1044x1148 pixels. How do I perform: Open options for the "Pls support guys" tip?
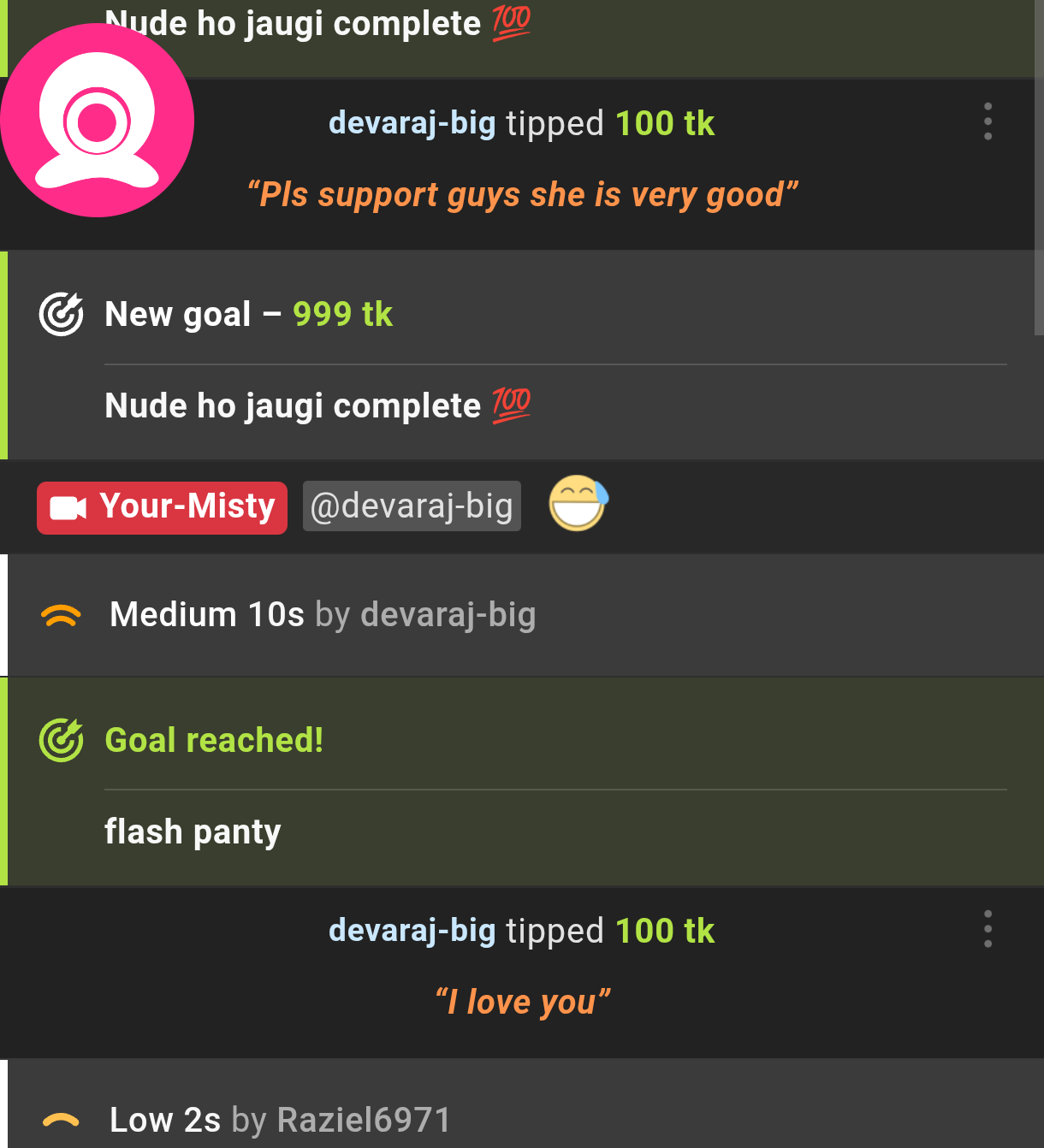coord(988,121)
